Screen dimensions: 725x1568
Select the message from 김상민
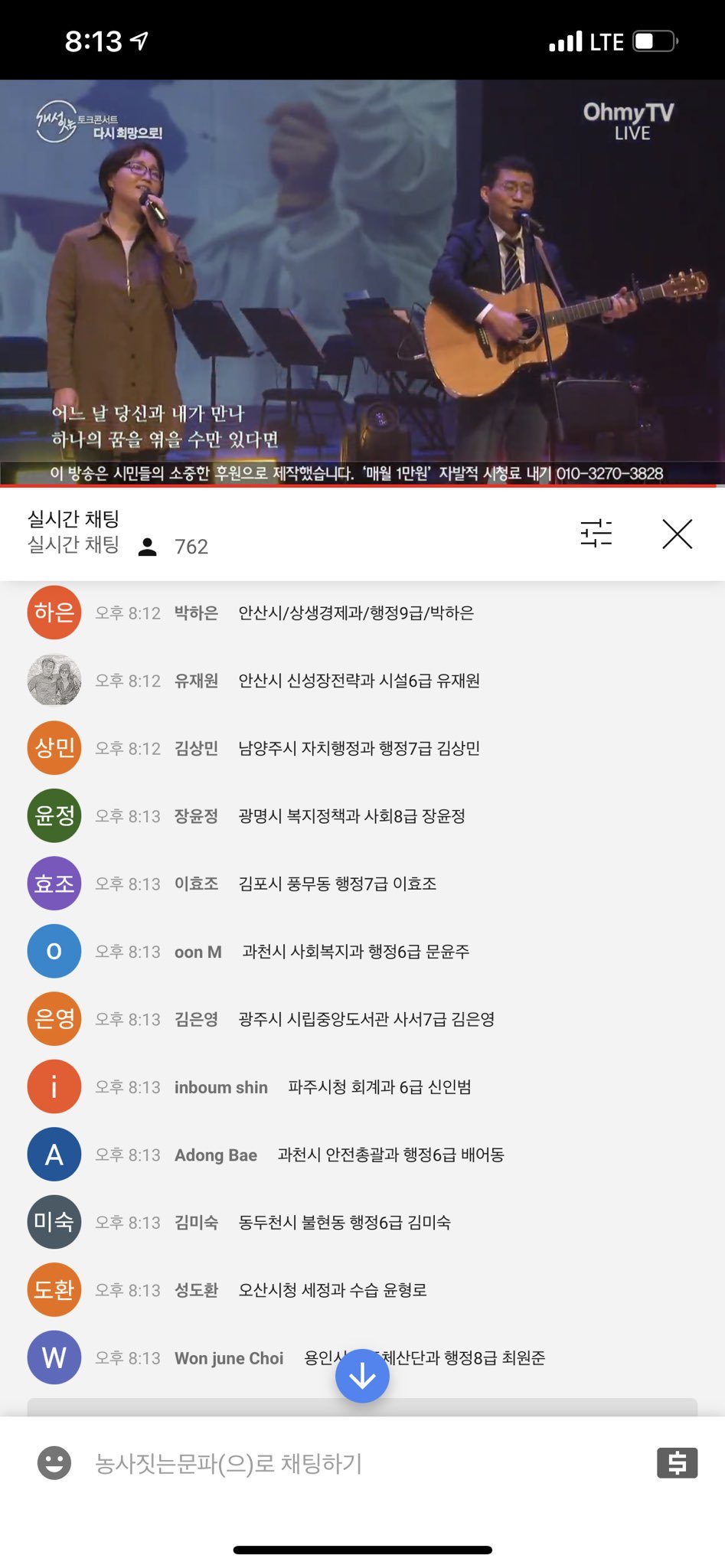pyautogui.click(x=358, y=748)
